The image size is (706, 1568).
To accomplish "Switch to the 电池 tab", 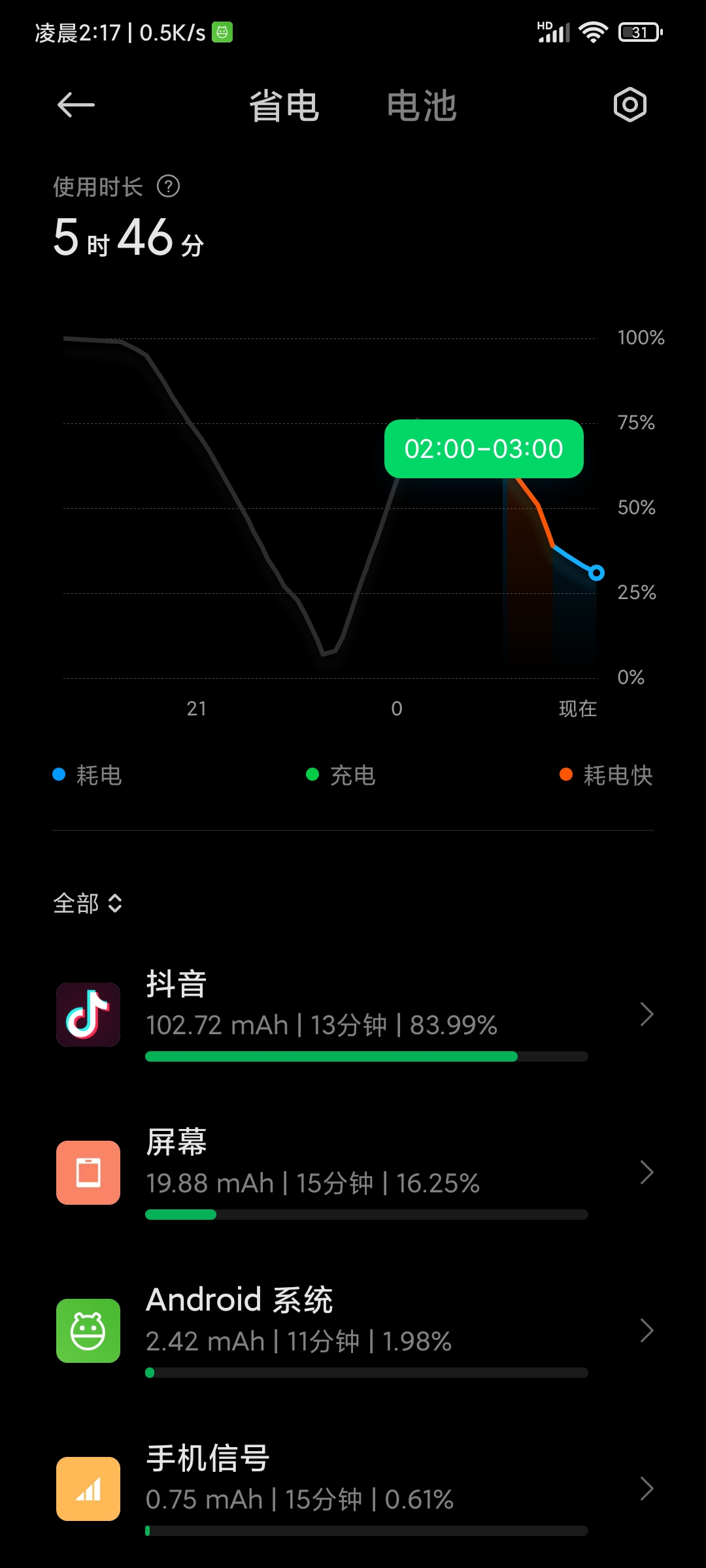I will [x=421, y=106].
